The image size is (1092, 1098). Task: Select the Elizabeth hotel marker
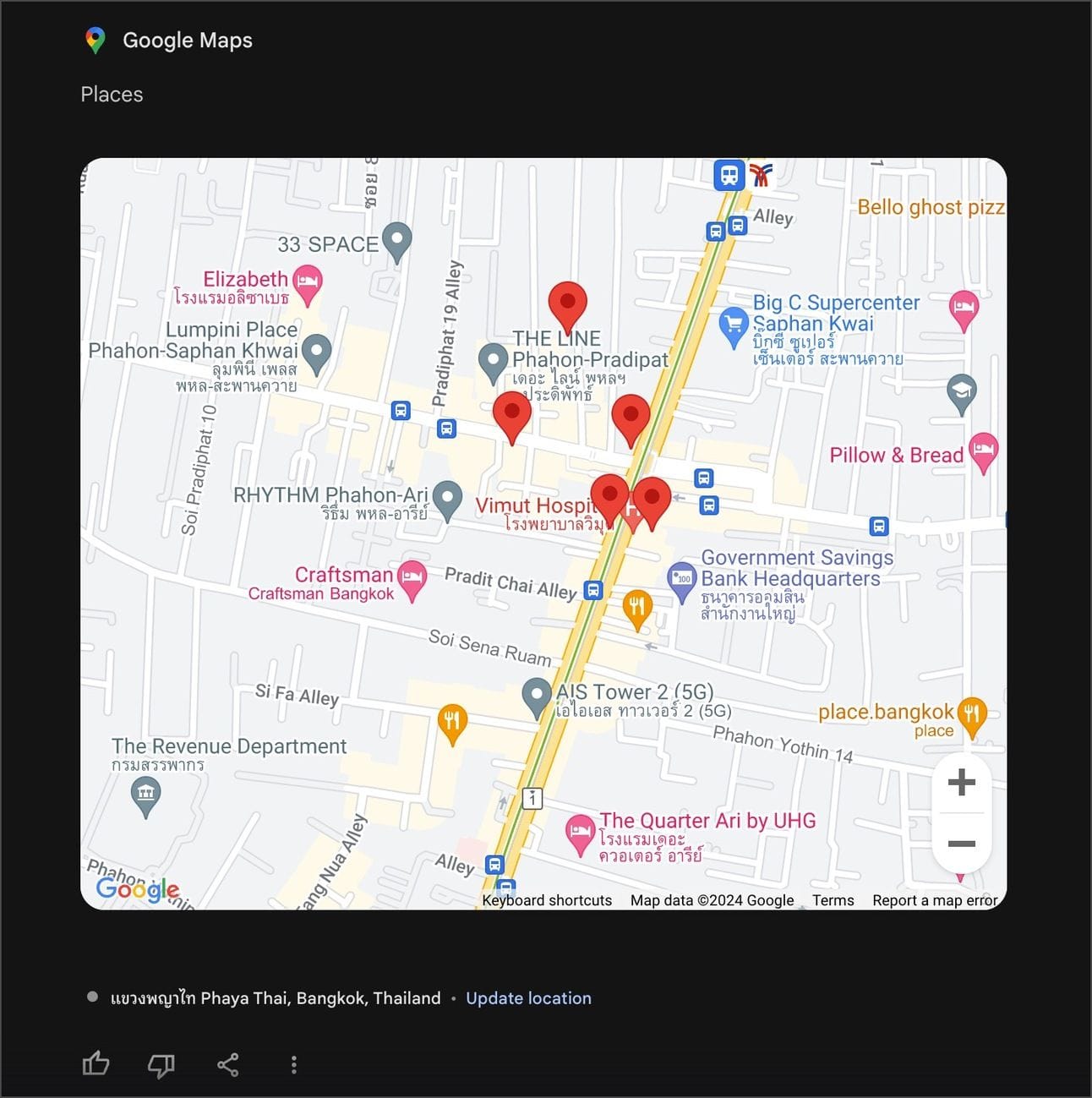[307, 282]
